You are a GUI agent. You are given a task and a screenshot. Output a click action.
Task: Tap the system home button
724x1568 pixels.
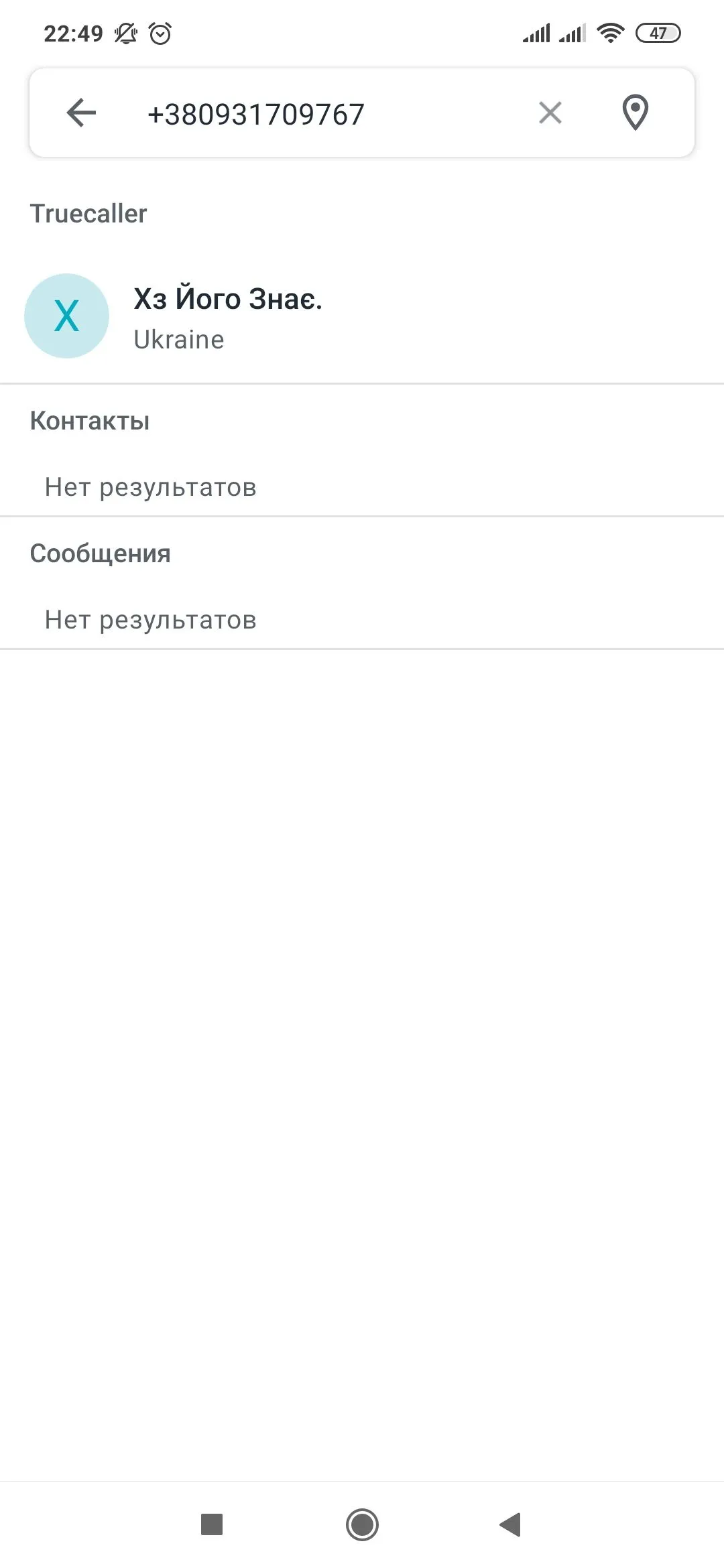[x=362, y=1524]
